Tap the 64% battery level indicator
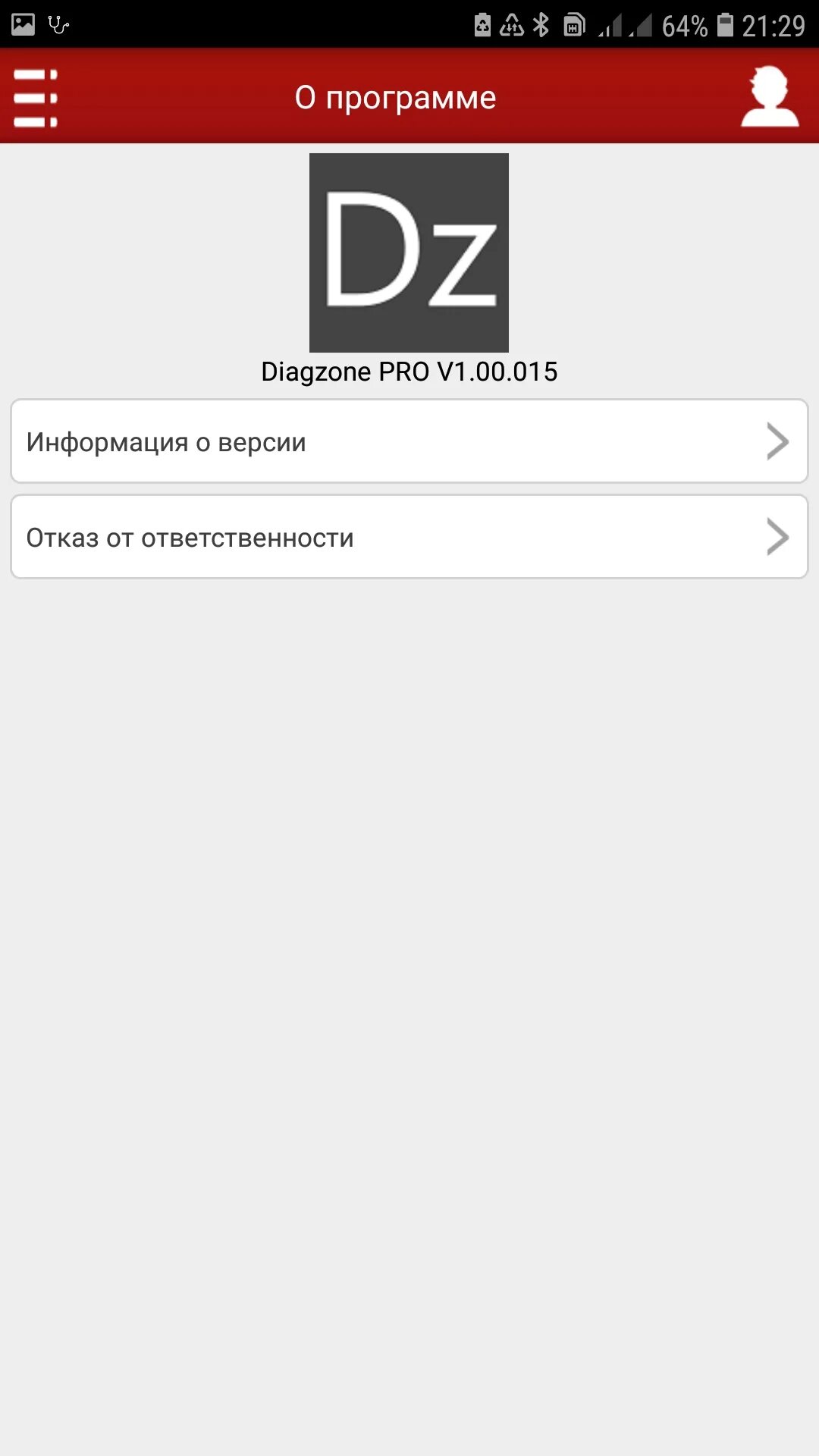 click(x=686, y=25)
